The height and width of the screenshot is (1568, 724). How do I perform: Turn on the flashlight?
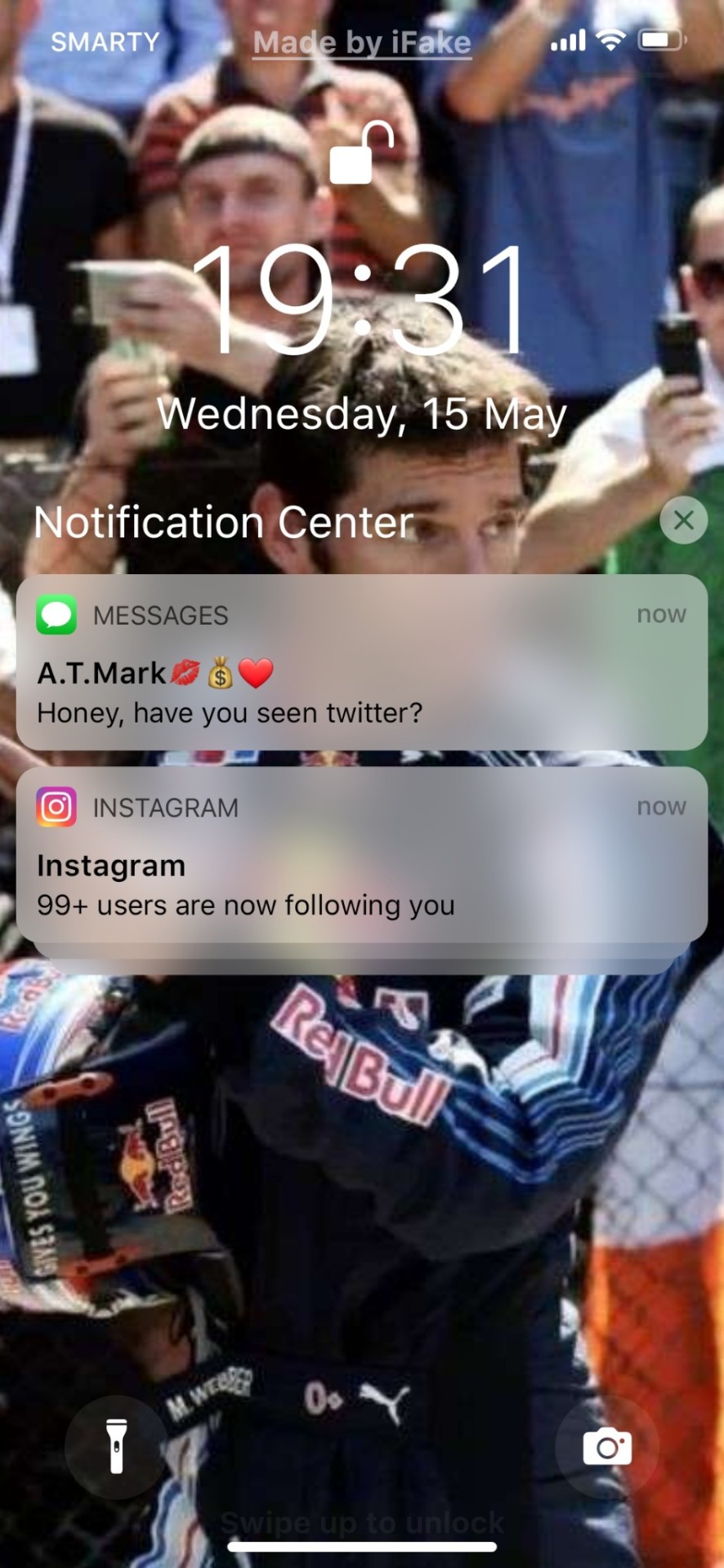click(x=117, y=1447)
